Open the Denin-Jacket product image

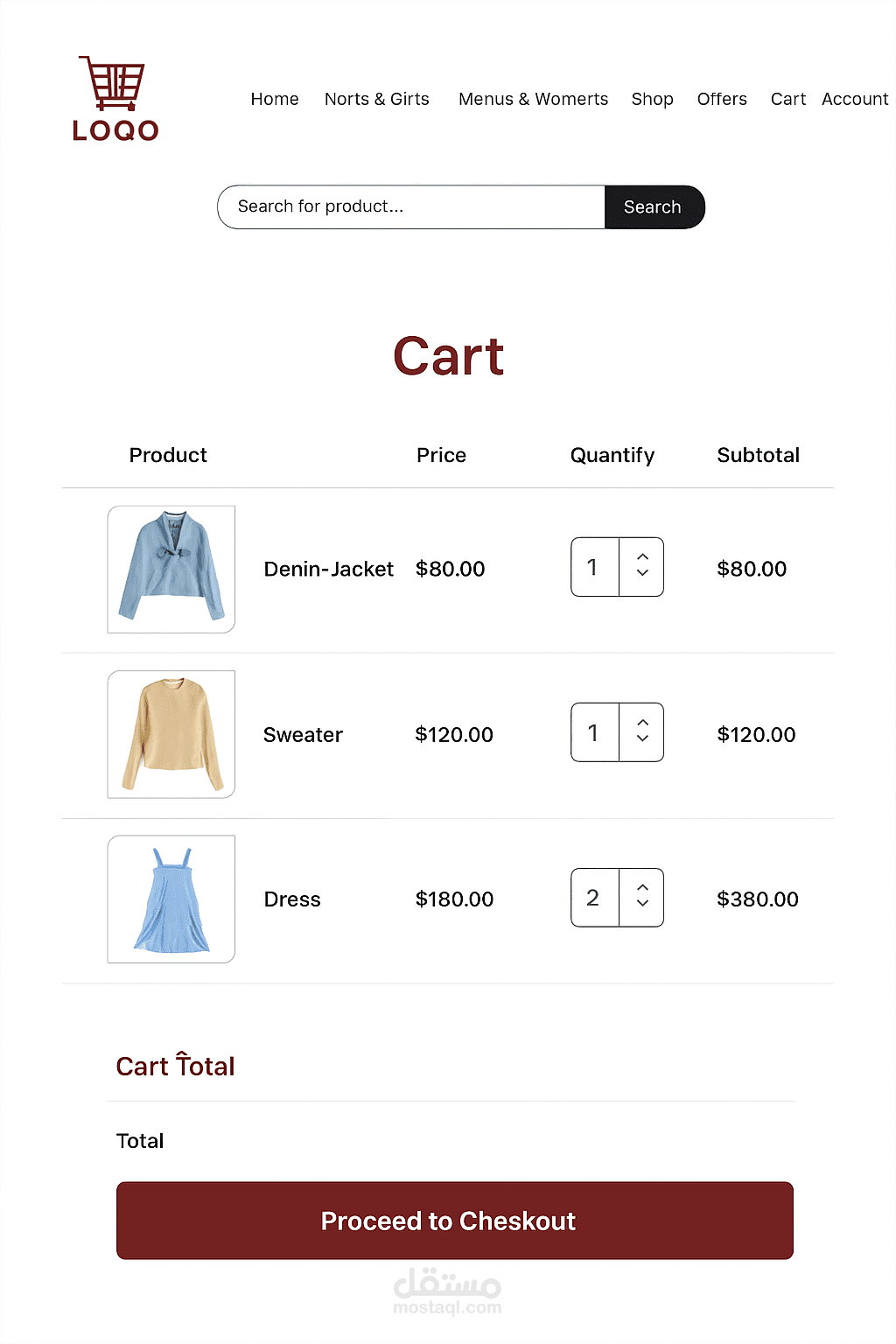[x=171, y=569]
